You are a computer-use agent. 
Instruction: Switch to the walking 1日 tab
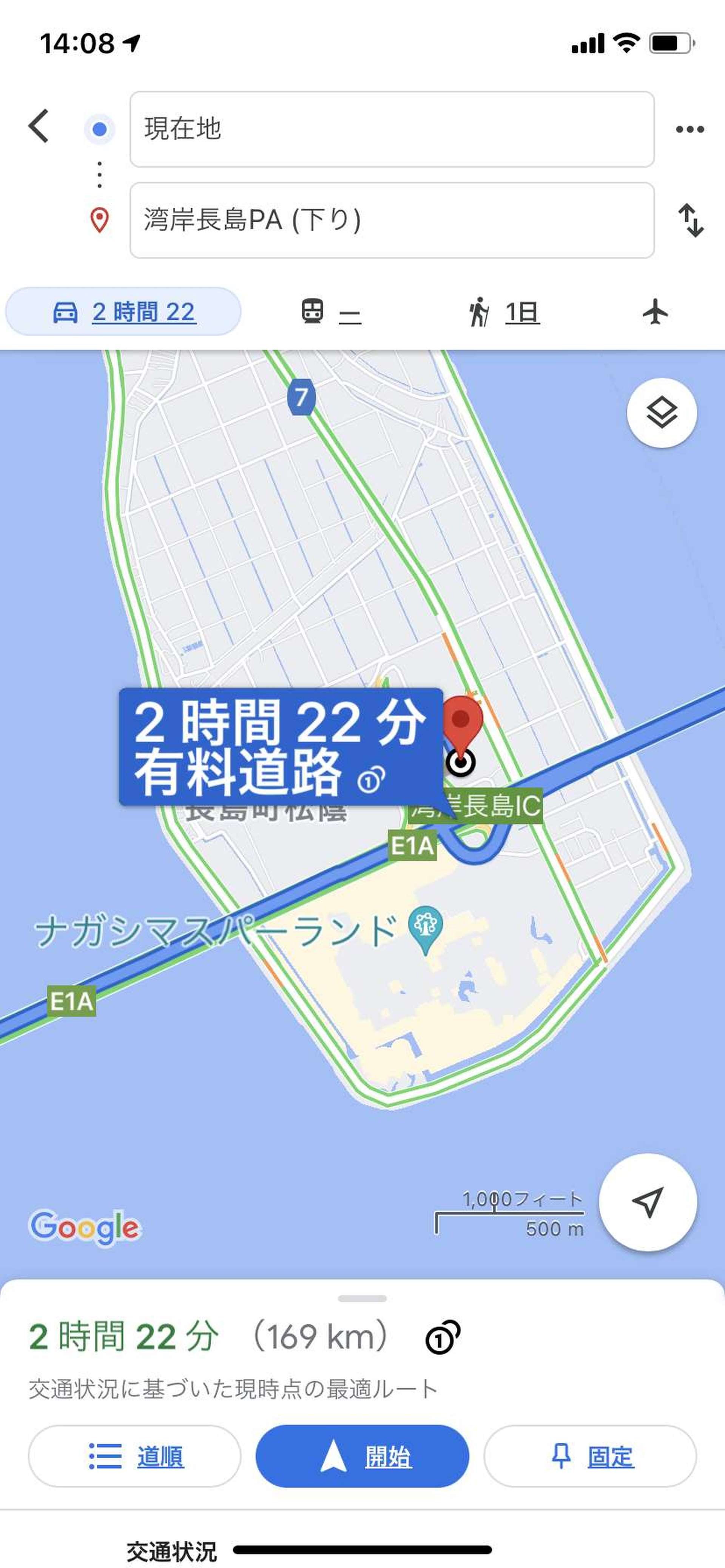pyautogui.click(x=504, y=312)
